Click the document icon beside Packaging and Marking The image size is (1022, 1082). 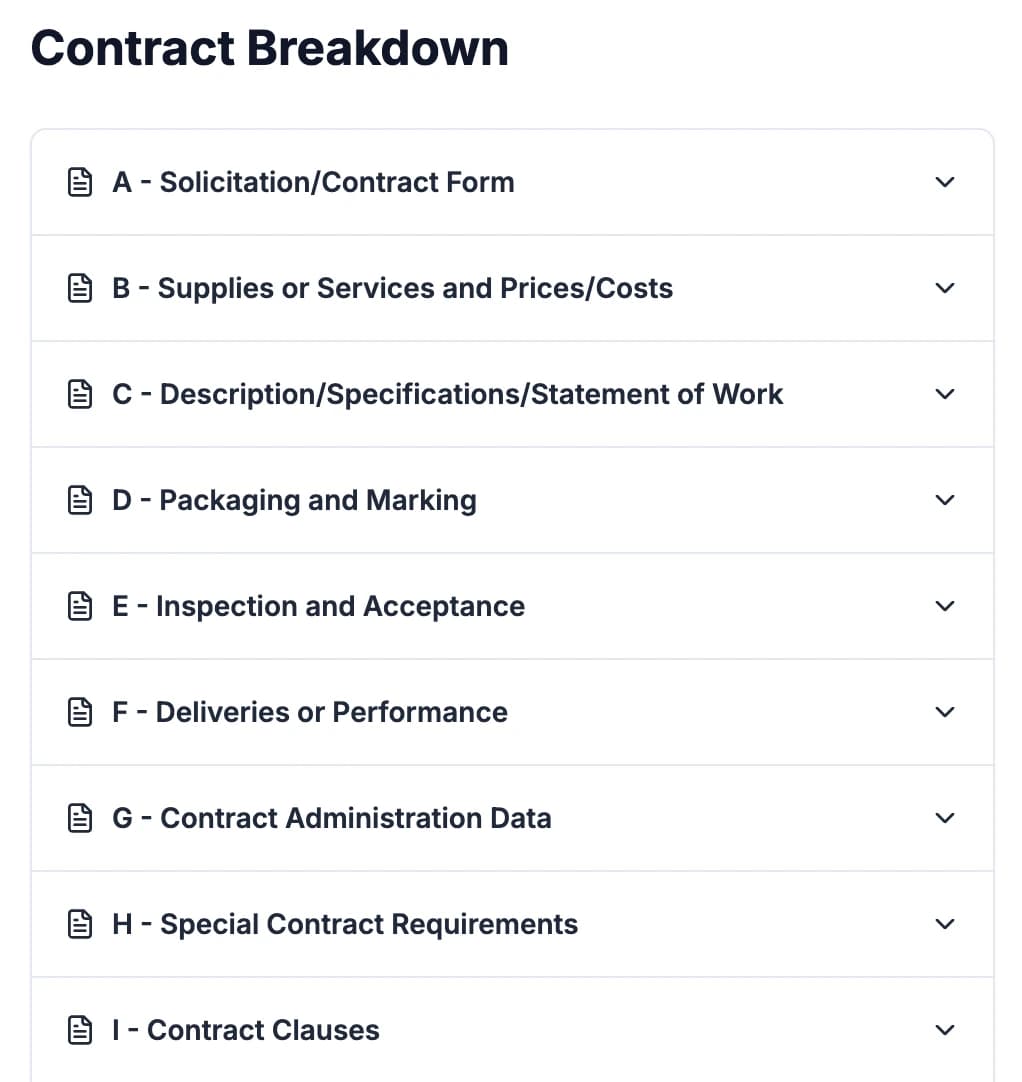pos(80,500)
